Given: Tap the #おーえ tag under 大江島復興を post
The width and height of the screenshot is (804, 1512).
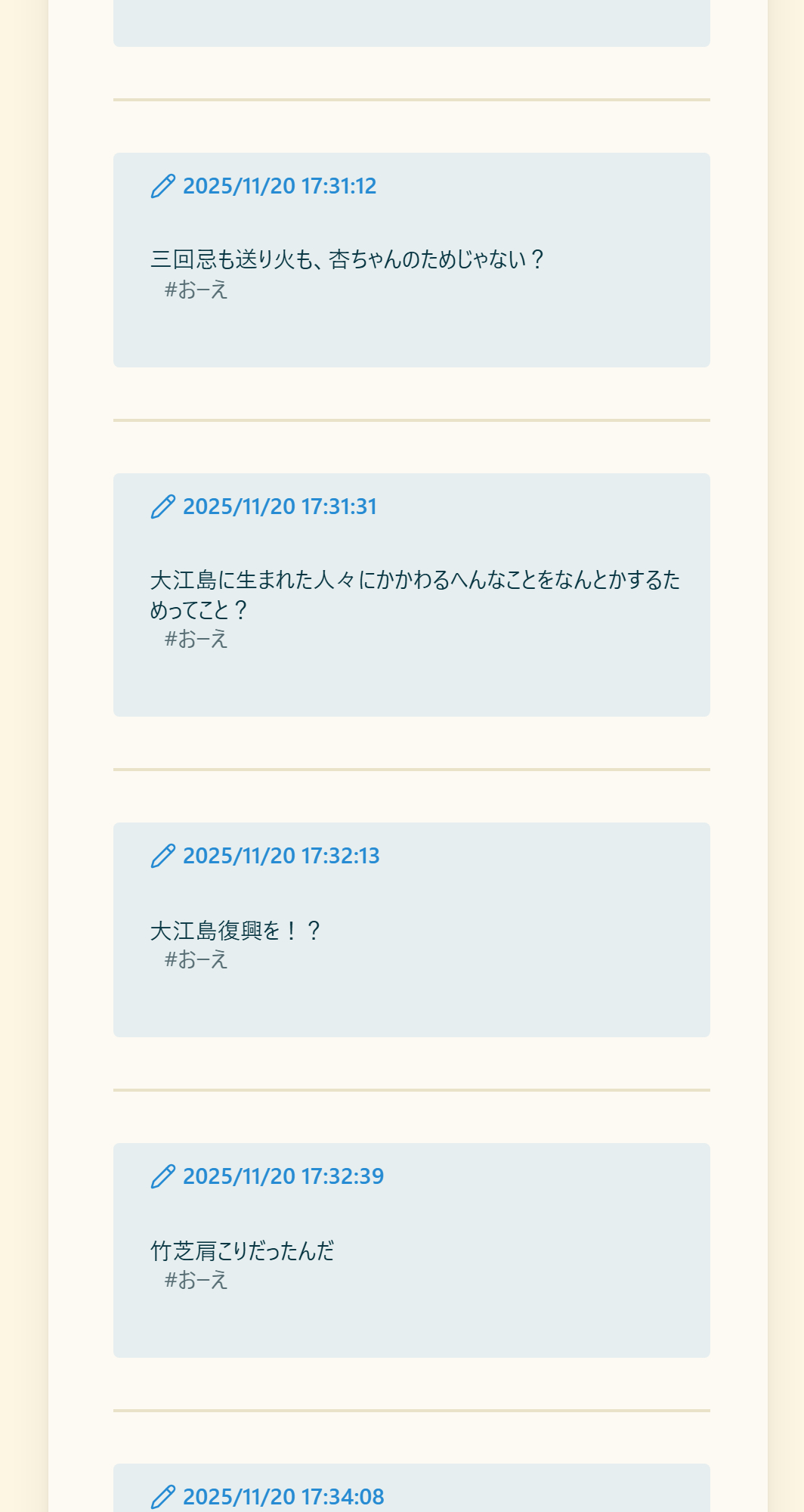Looking at the screenshot, I should (196, 959).
